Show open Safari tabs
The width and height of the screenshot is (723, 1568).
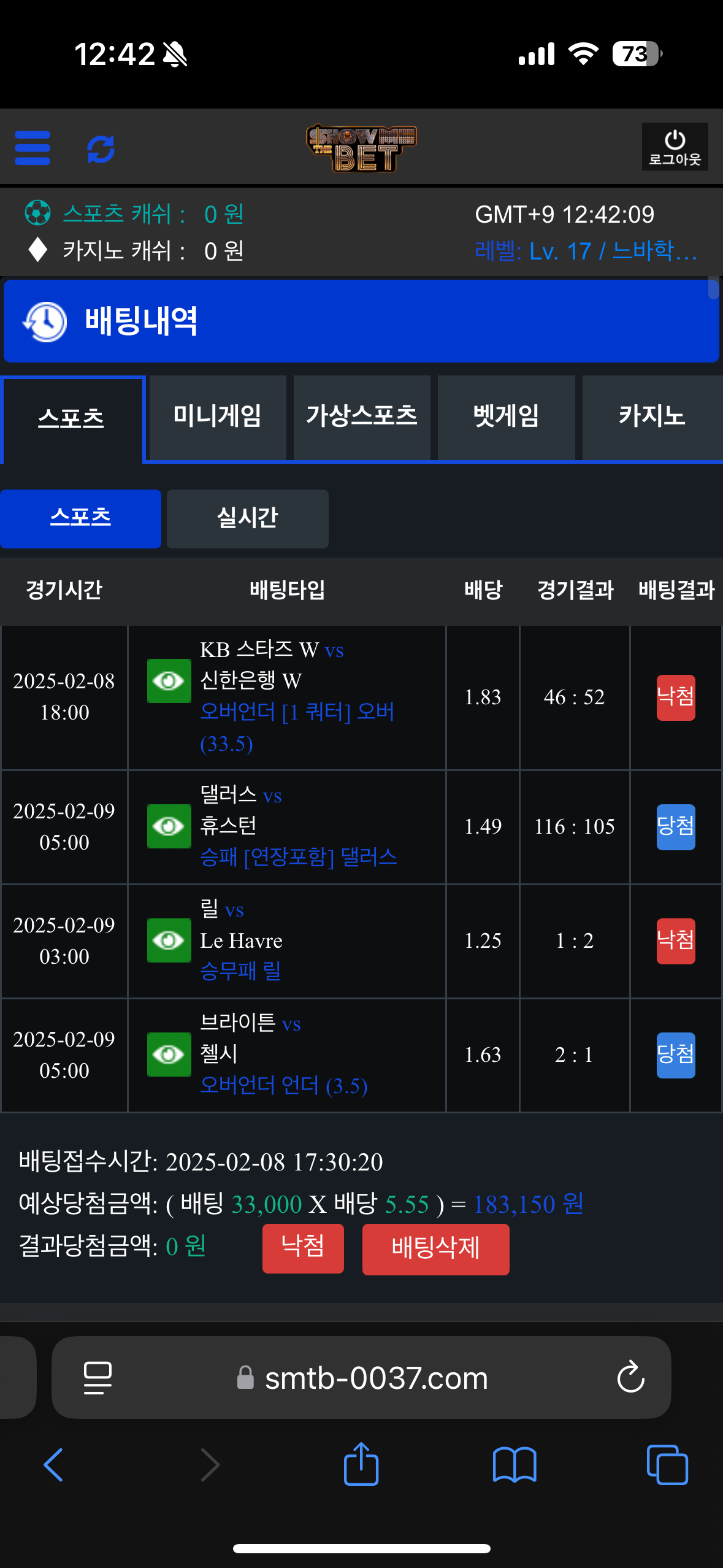(667, 1464)
